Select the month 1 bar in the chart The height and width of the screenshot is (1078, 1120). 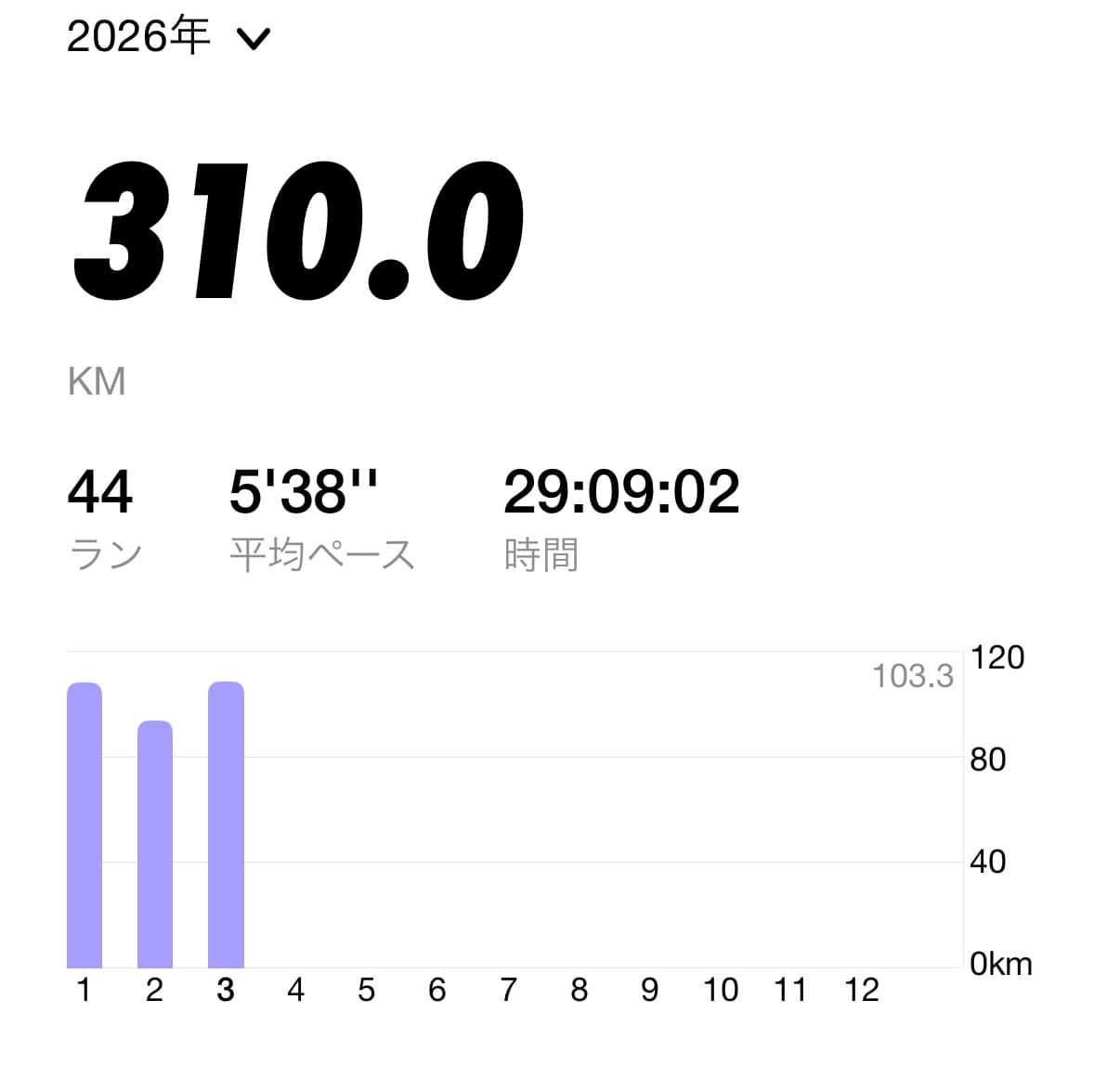(x=85, y=825)
